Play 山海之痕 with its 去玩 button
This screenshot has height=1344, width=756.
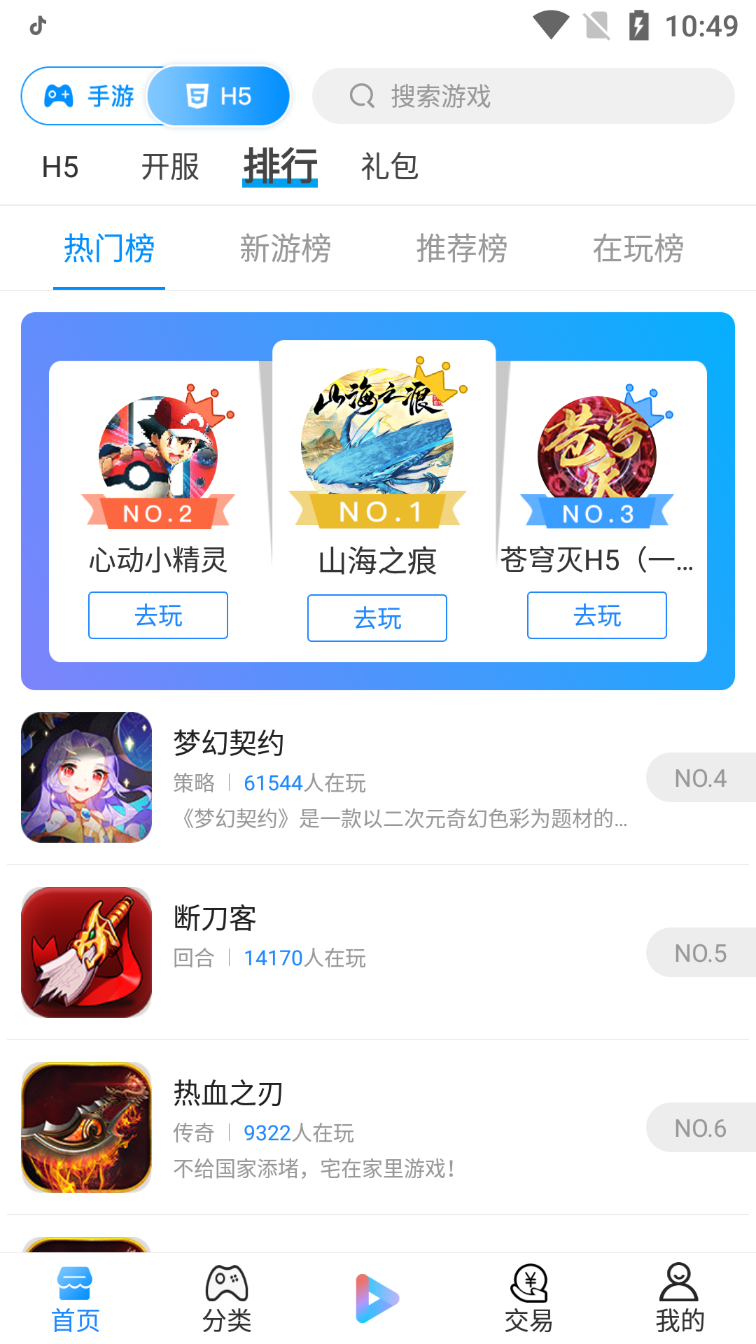[377, 618]
